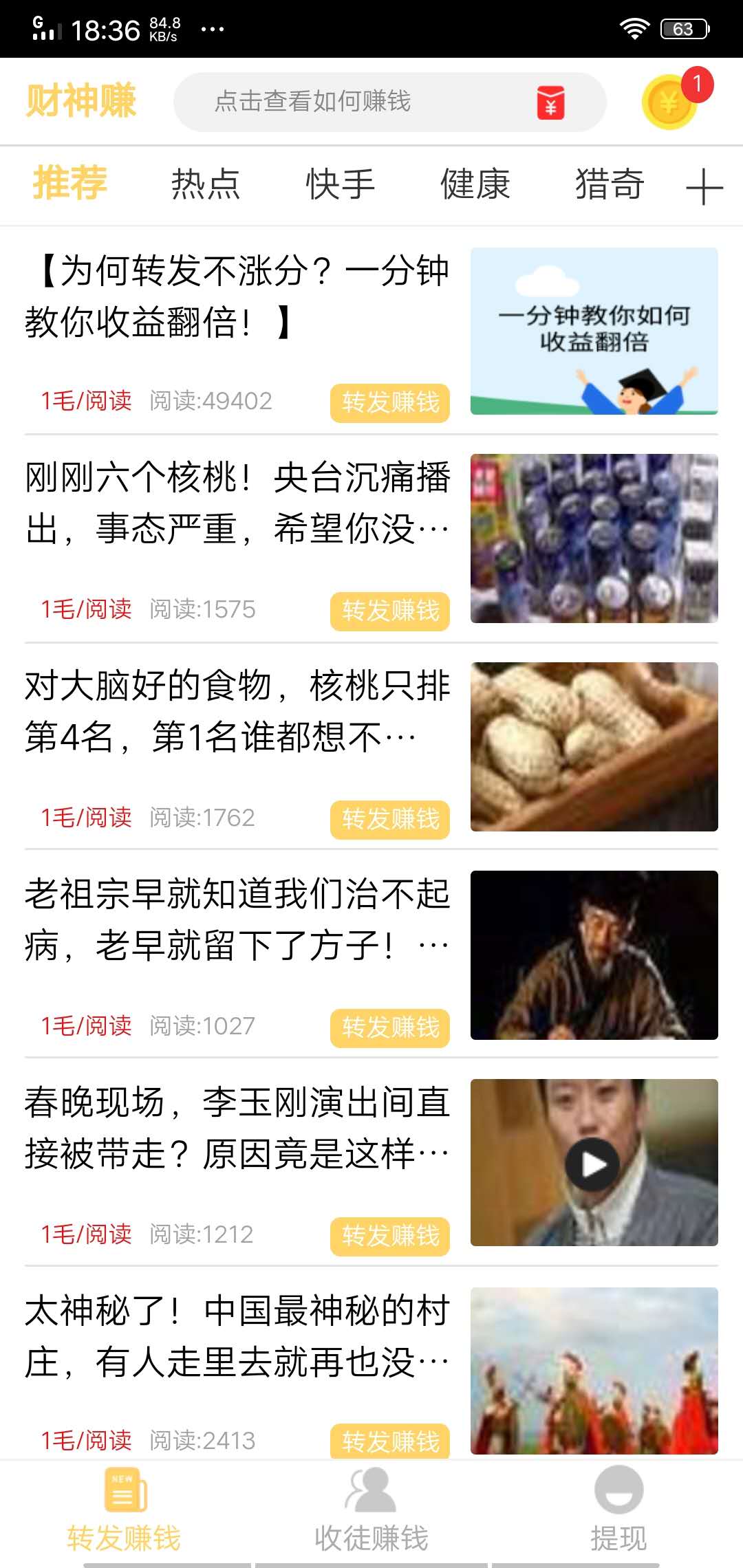This screenshot has height=1568, width=743.
Task: Add more channels with the plus icon
Action: tap(704, 186)
